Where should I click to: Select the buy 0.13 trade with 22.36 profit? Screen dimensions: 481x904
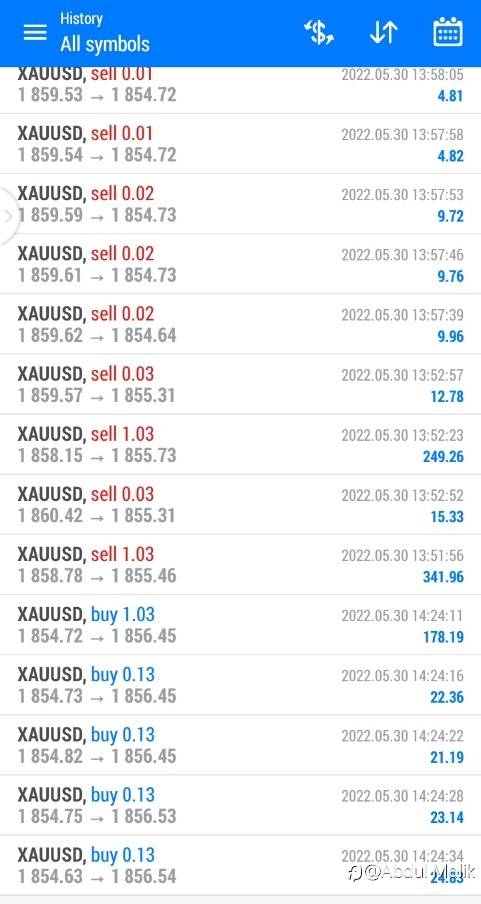coord(240,685)
